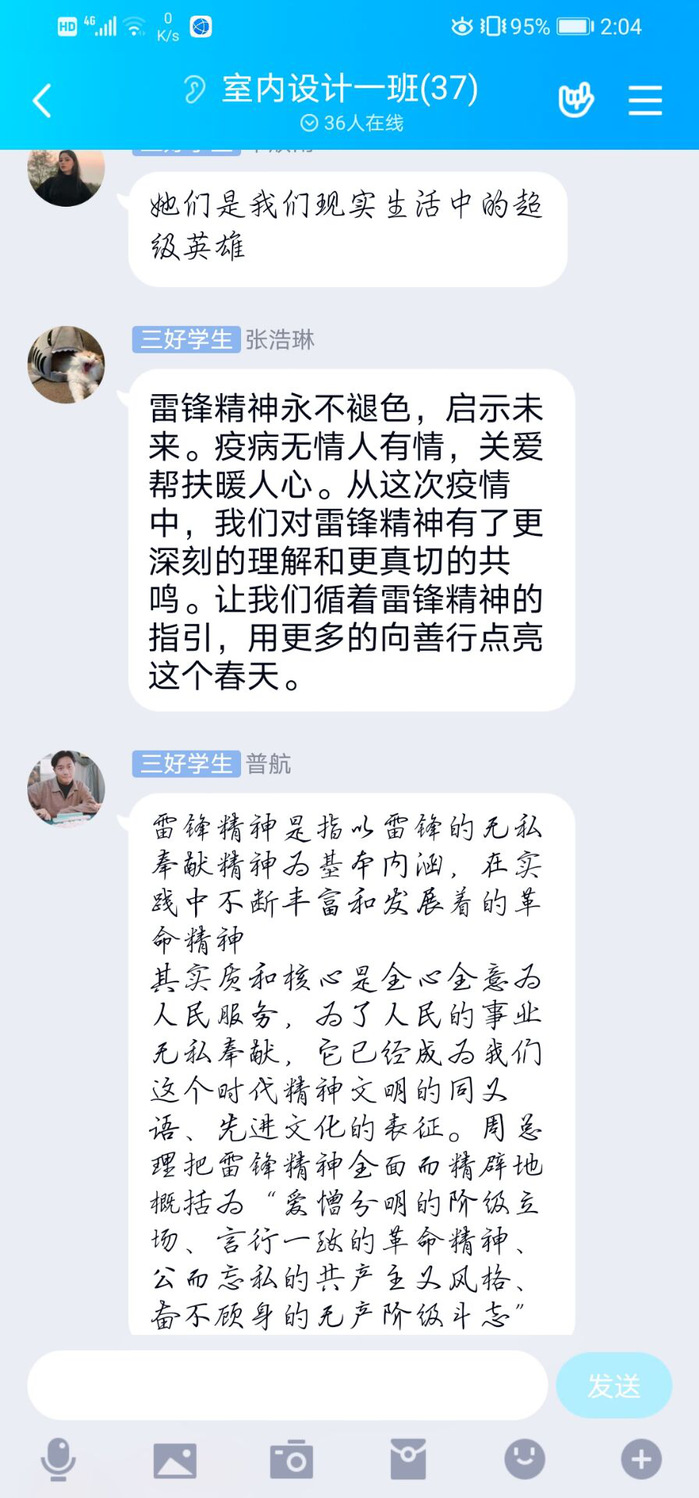699x1498 pixels.
Task: Go back from the group chat
Action: coord(42,101)
